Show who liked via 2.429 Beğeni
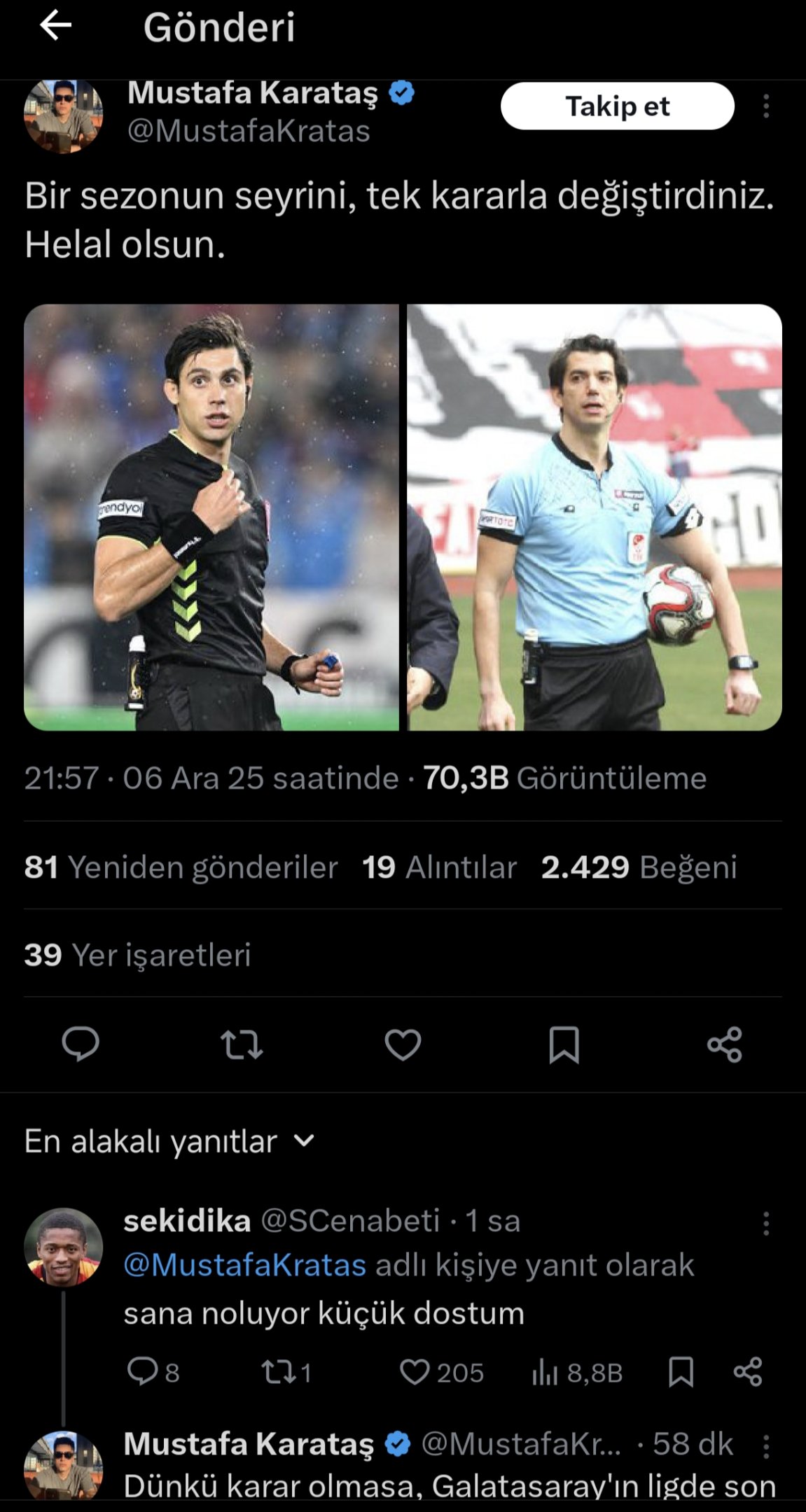Viewport: 806px width, 1512px height. 639,867
